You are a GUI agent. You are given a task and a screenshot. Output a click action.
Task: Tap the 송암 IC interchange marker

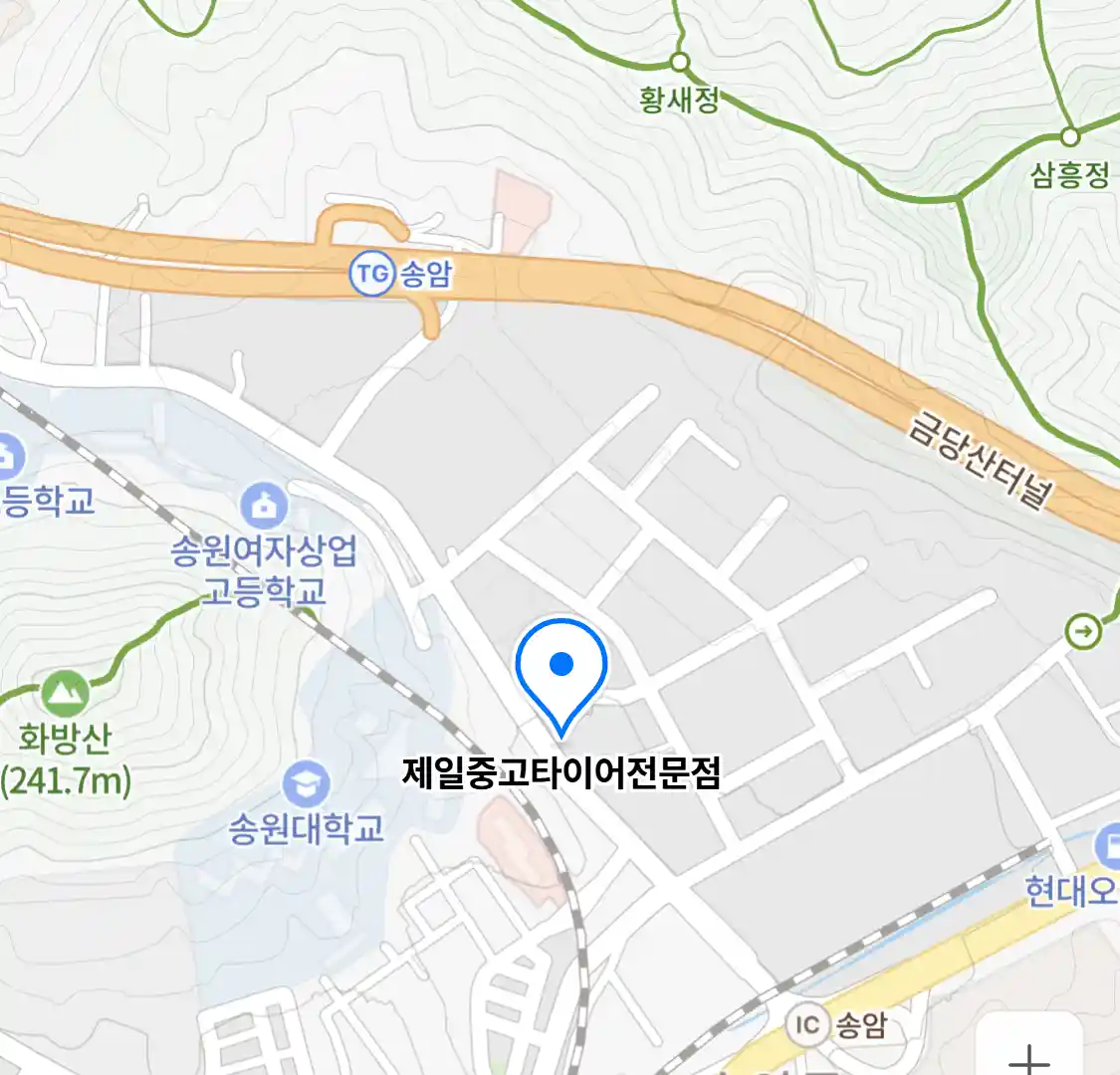[806, 1024]
